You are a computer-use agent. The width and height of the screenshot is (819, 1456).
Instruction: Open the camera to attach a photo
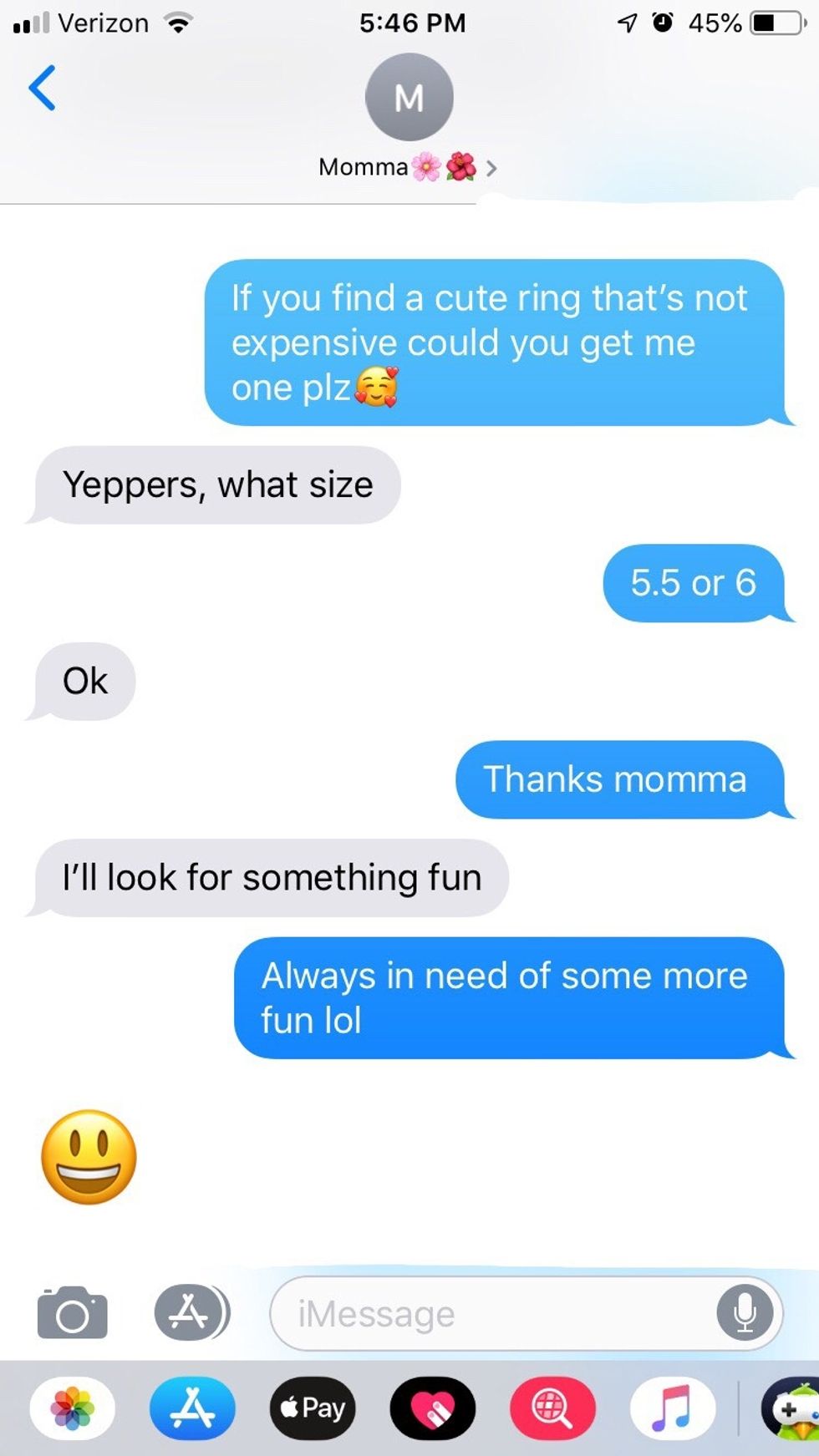tap(73, 1313)
